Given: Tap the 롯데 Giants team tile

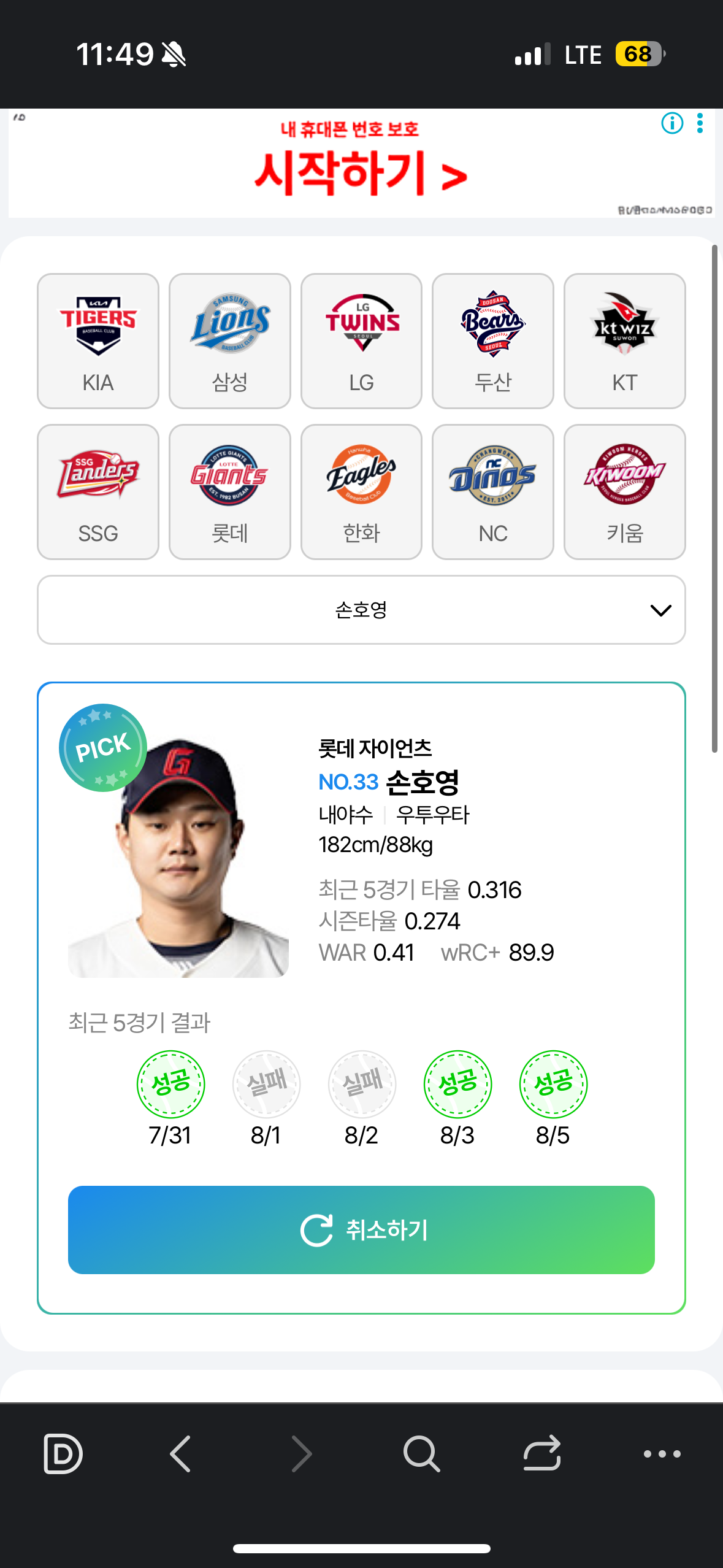Looking at the screenshot, I should (x=230, y=492).
